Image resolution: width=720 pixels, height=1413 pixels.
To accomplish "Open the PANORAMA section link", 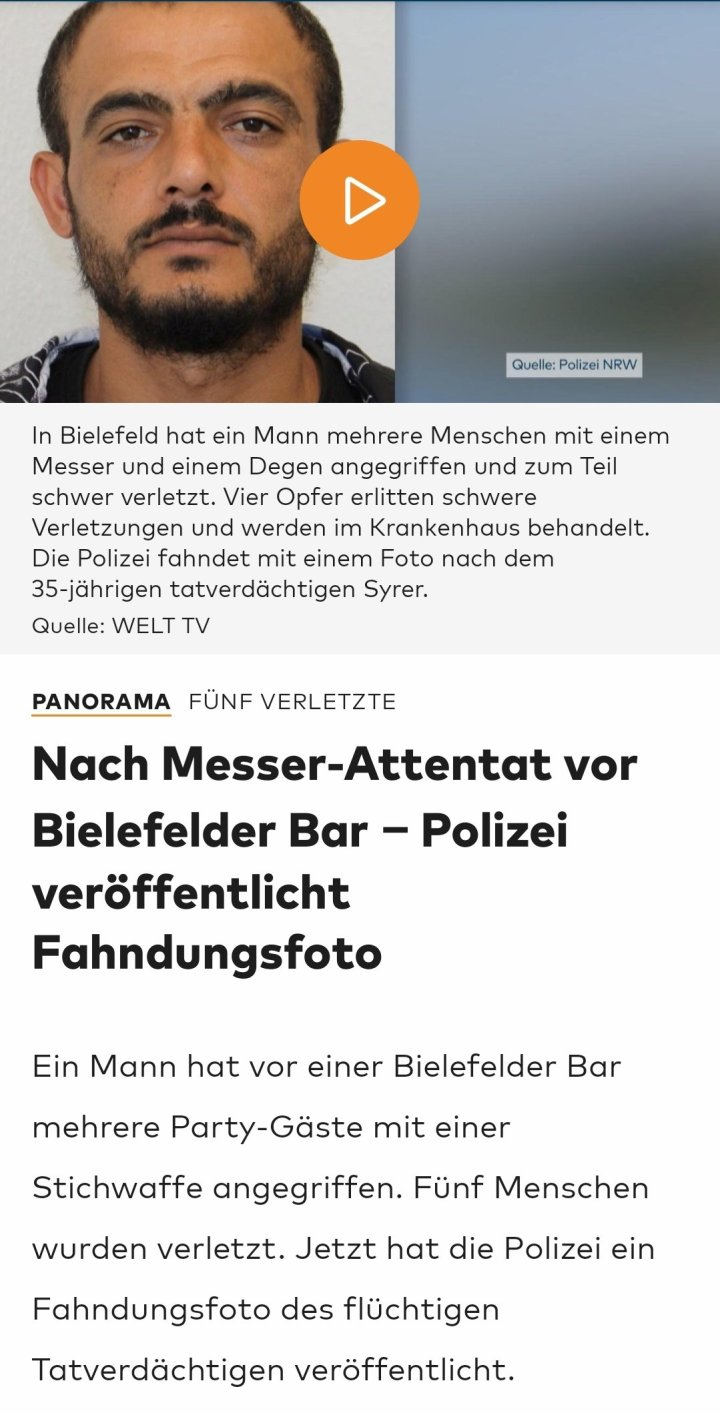I will coord(101,702).
